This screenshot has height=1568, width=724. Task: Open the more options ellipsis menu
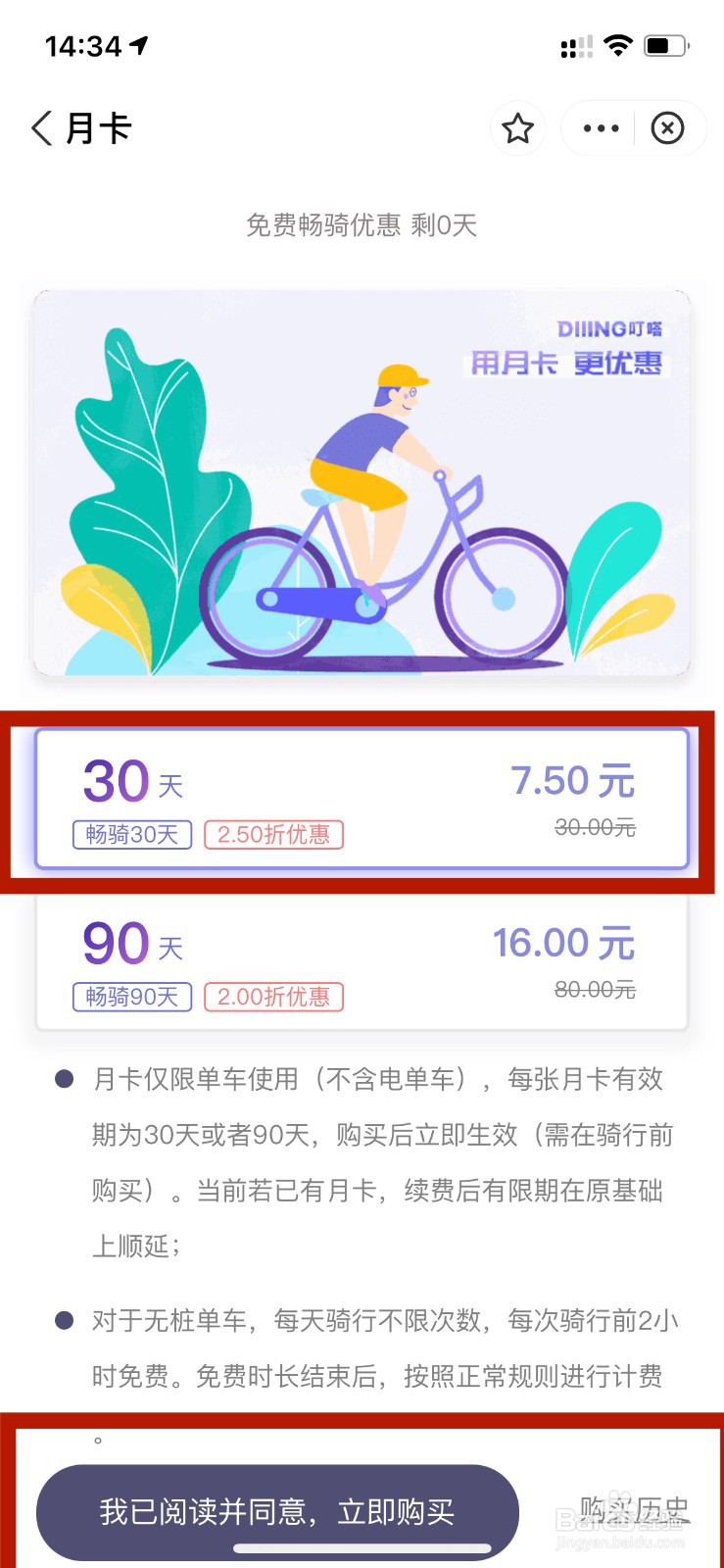[600, 128]
